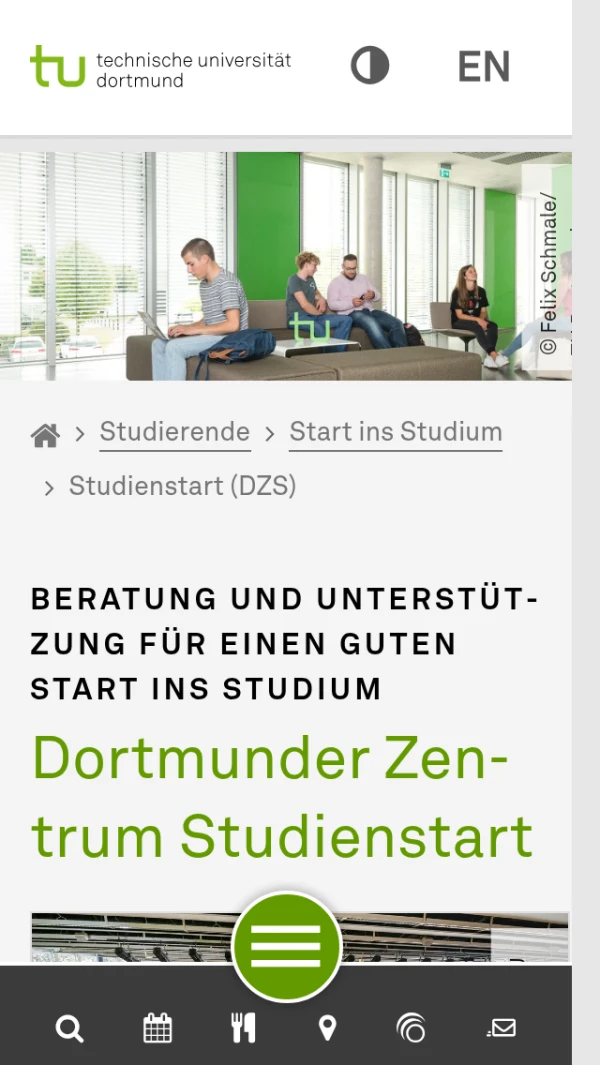Tap the home icon in the breadcrumb

(45, 435)
